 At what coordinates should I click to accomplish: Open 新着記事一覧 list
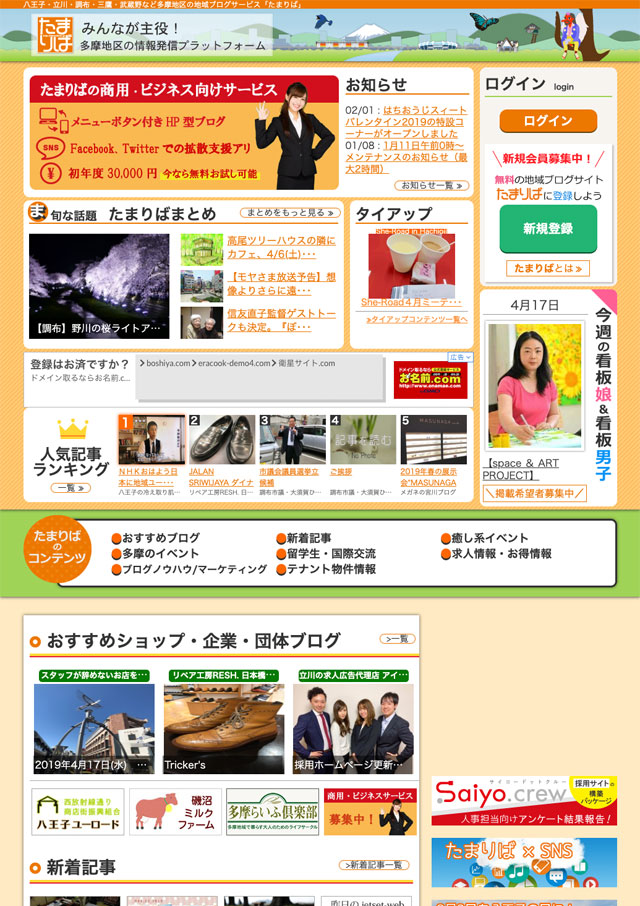[374, 865]
